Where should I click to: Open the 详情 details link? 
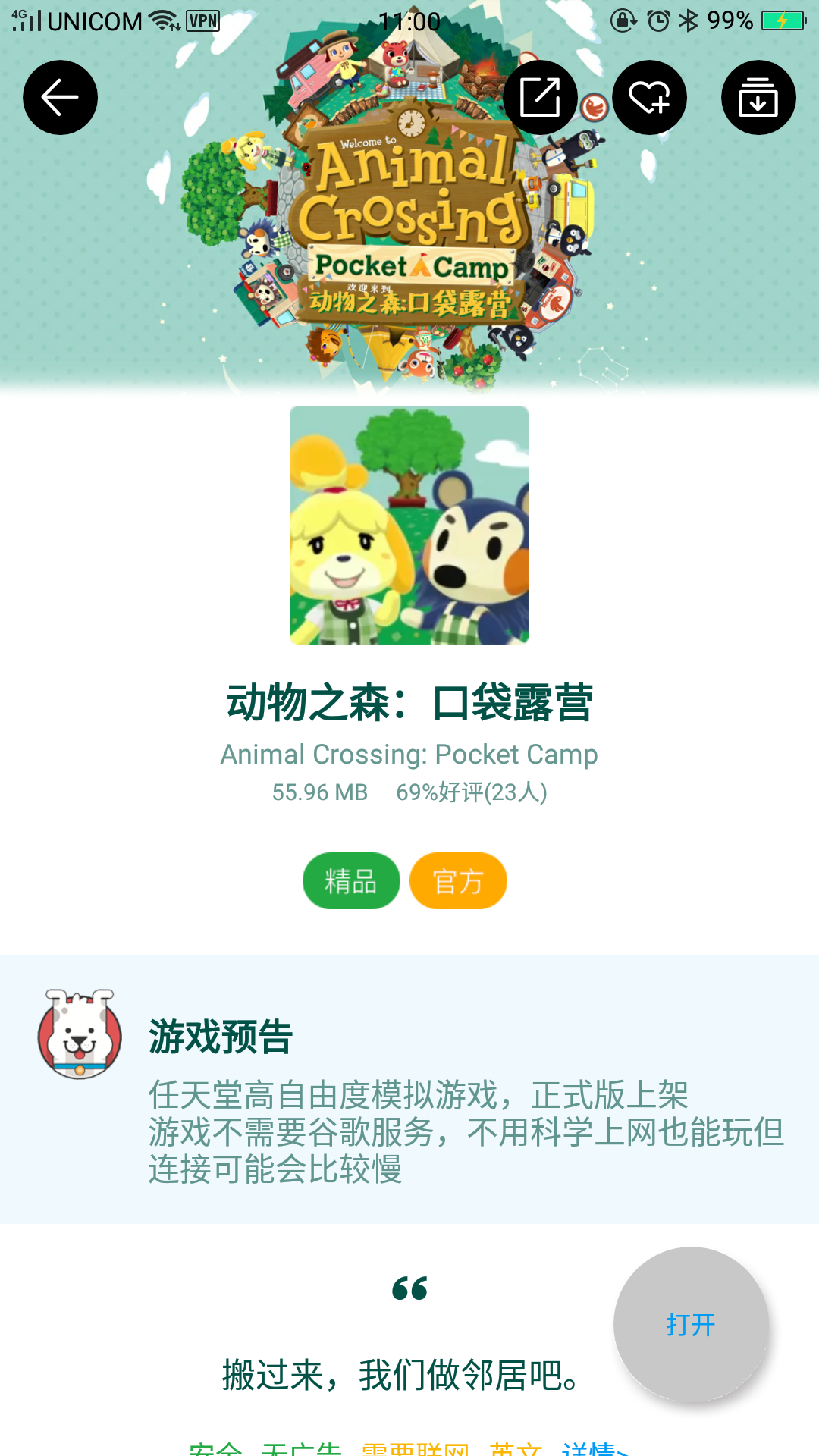(593, 1448)
